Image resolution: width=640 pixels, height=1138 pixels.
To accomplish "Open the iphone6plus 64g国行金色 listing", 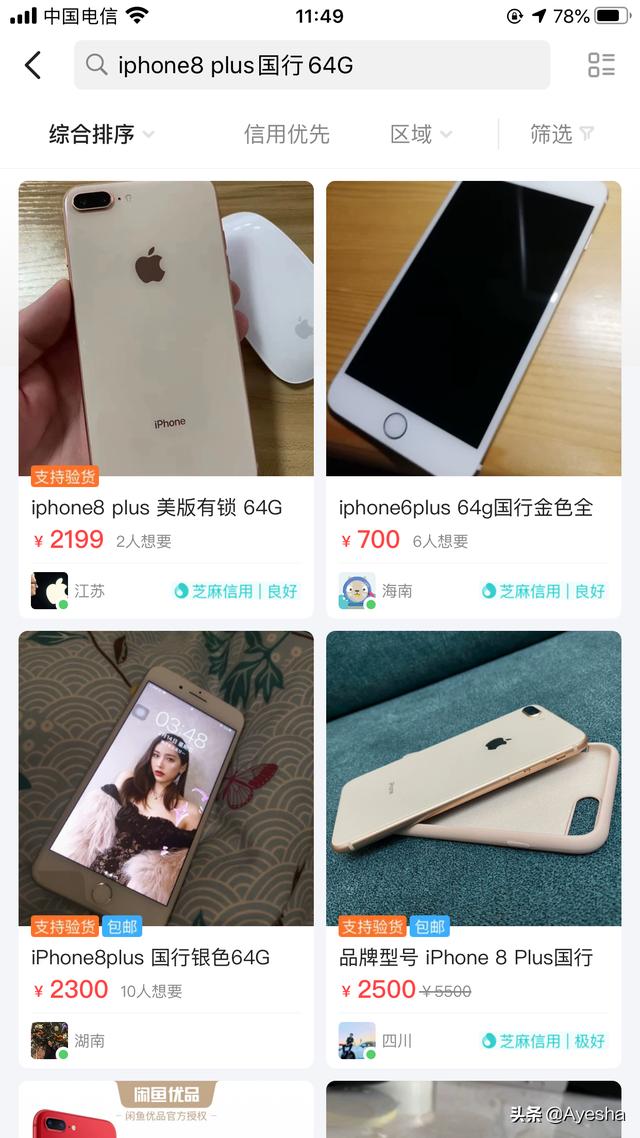I will pyautogui.click(x=474, y=399).
